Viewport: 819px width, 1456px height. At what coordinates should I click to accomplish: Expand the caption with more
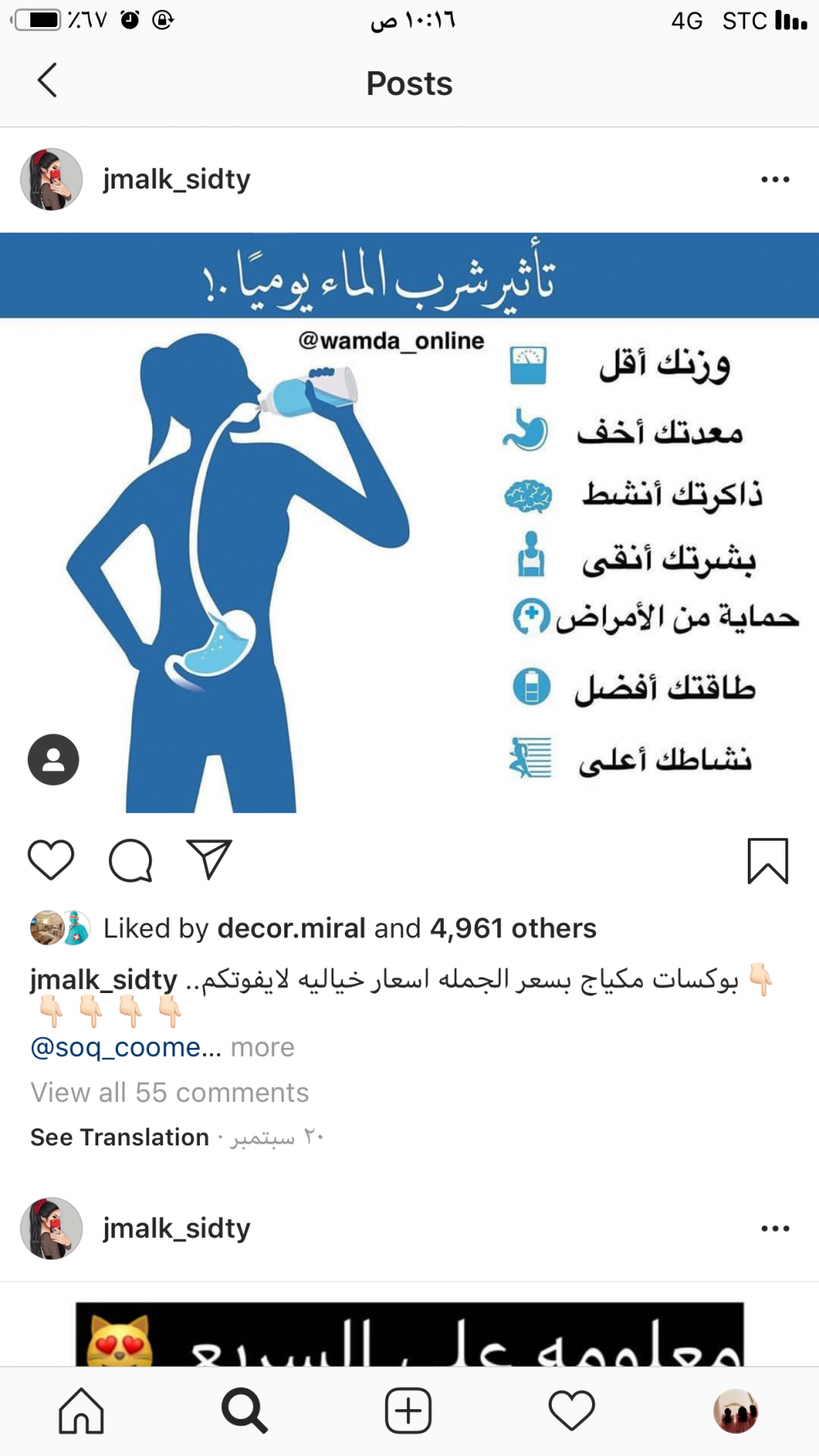point(262,1047)
